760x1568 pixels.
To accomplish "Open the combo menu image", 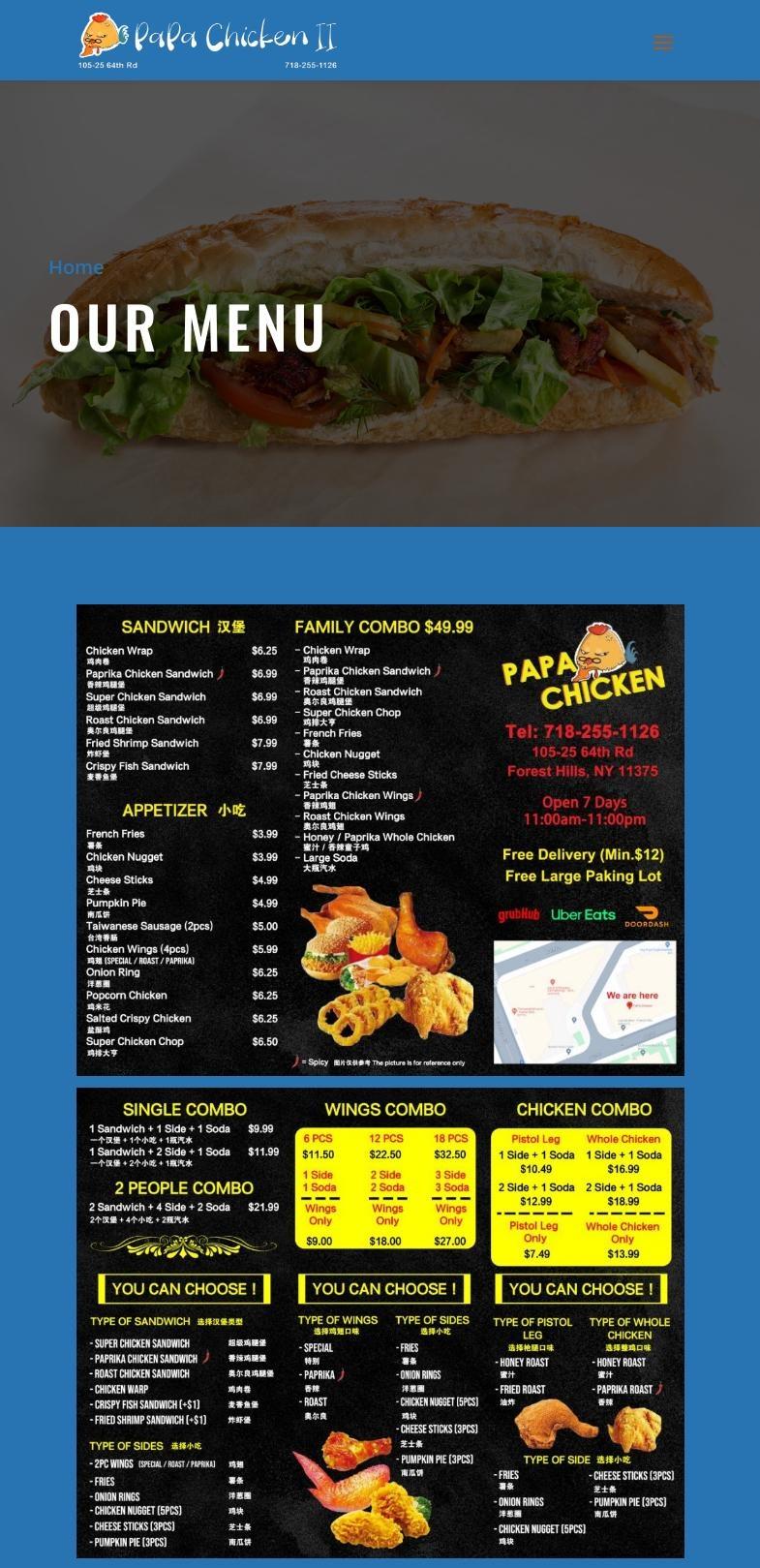I will pos(380,1322).
